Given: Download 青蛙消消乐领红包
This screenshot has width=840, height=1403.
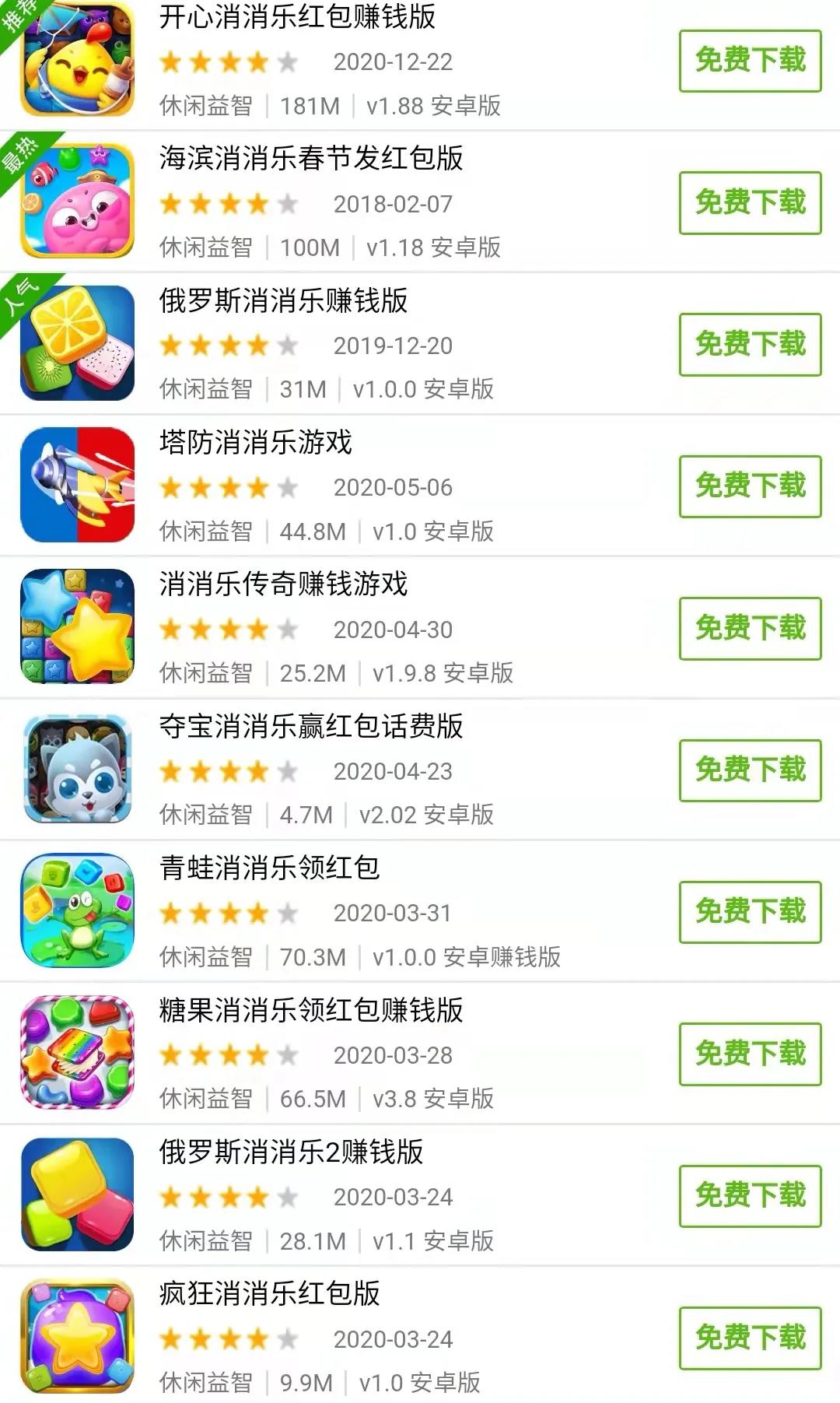Looking at the screenshot, I should pos(750,912).
